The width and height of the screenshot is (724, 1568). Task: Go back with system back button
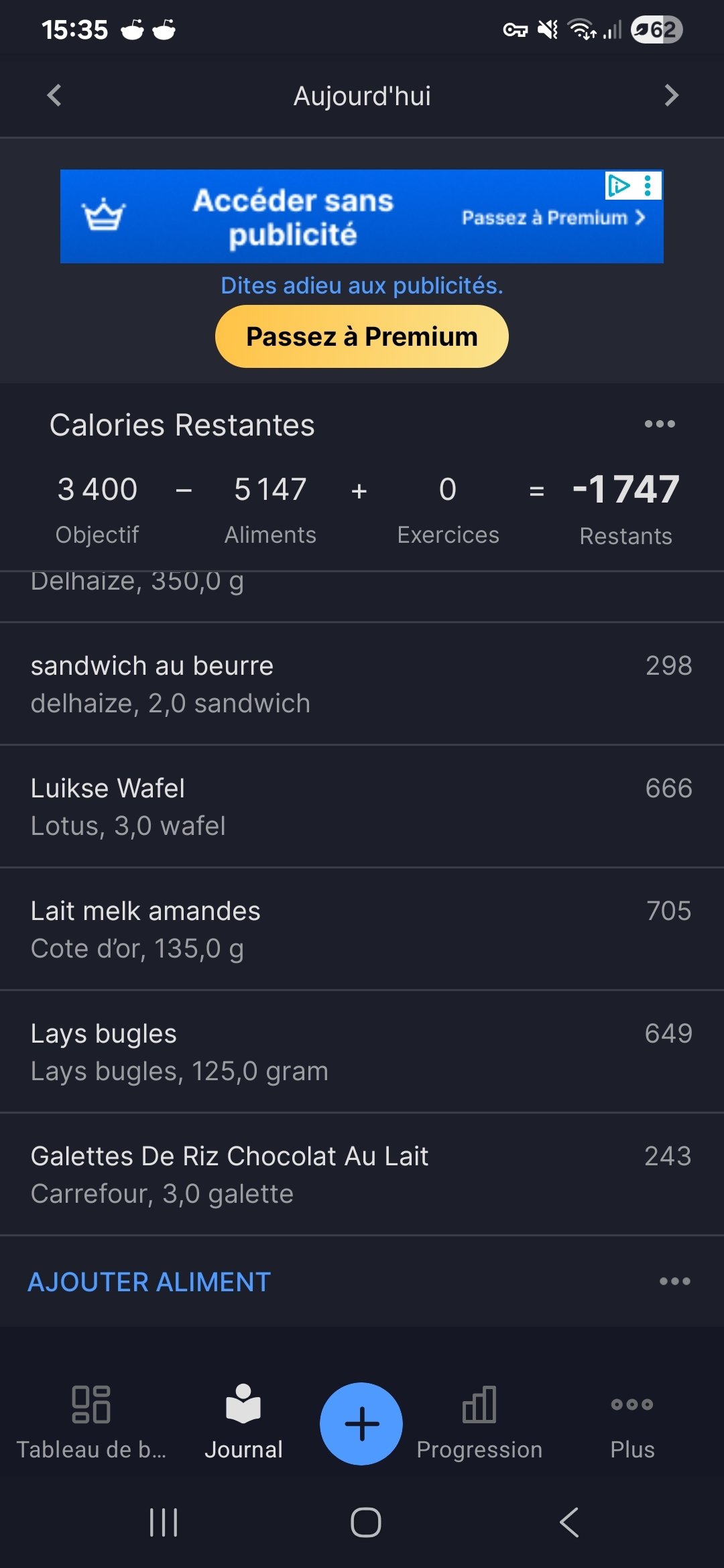(569, 1522)
